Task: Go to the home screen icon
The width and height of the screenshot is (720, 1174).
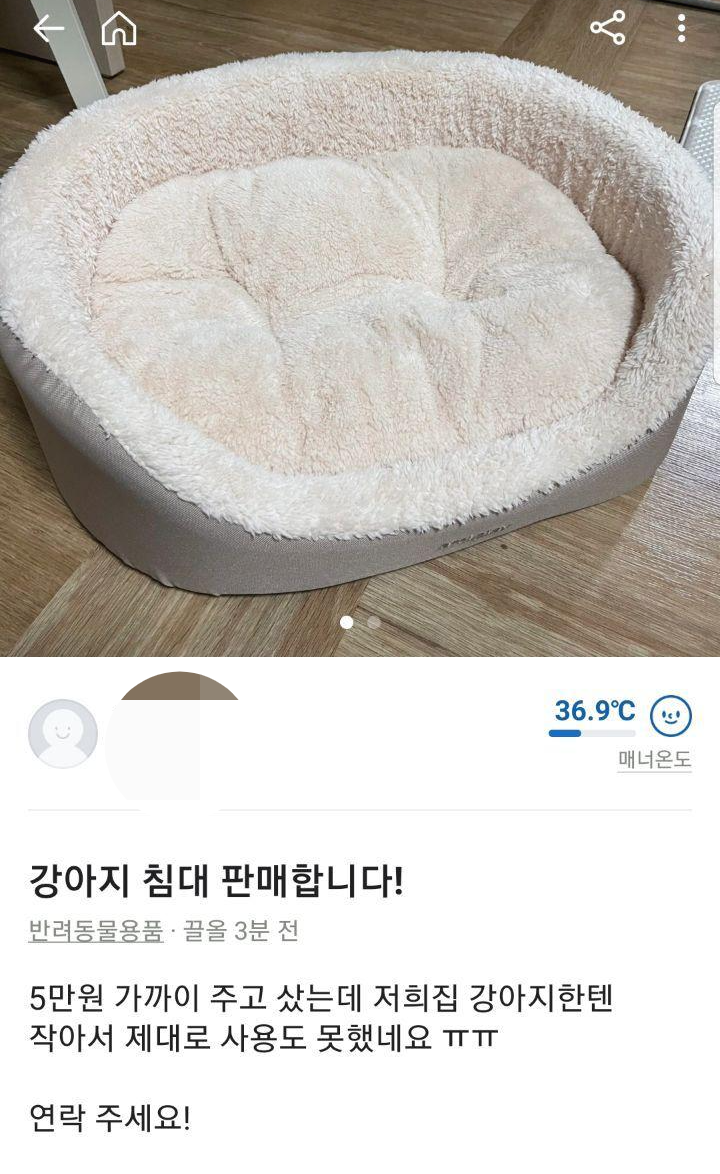Action: pyautogui.click(x=119, y=29)
